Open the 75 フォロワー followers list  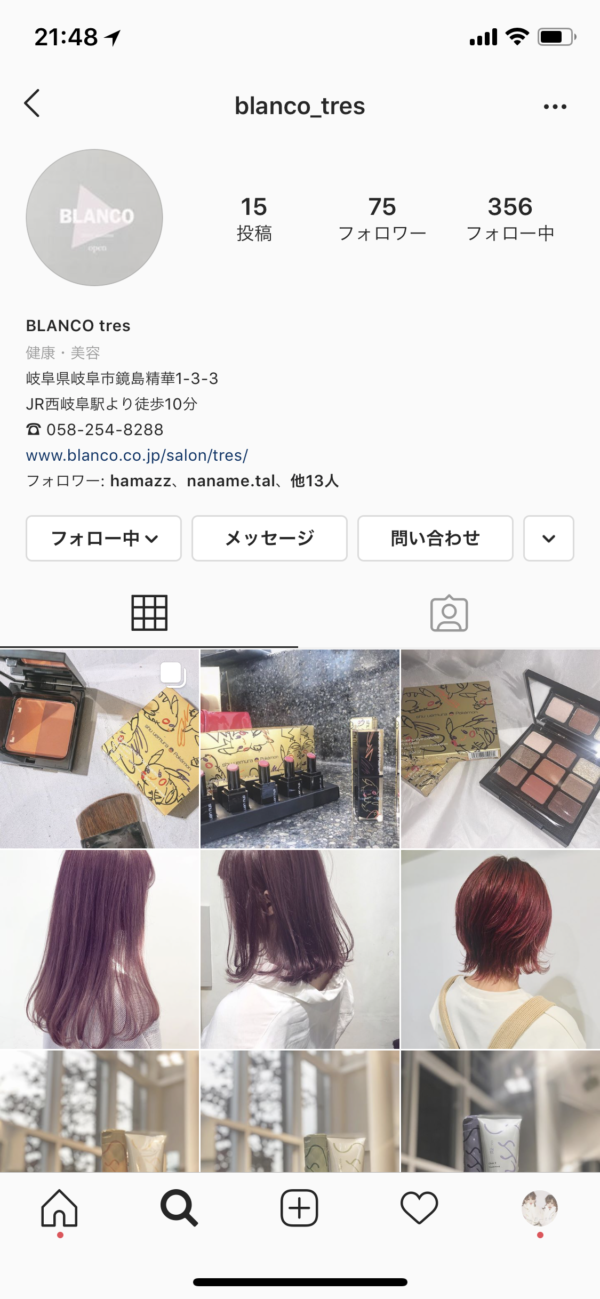tap(382, 219)
